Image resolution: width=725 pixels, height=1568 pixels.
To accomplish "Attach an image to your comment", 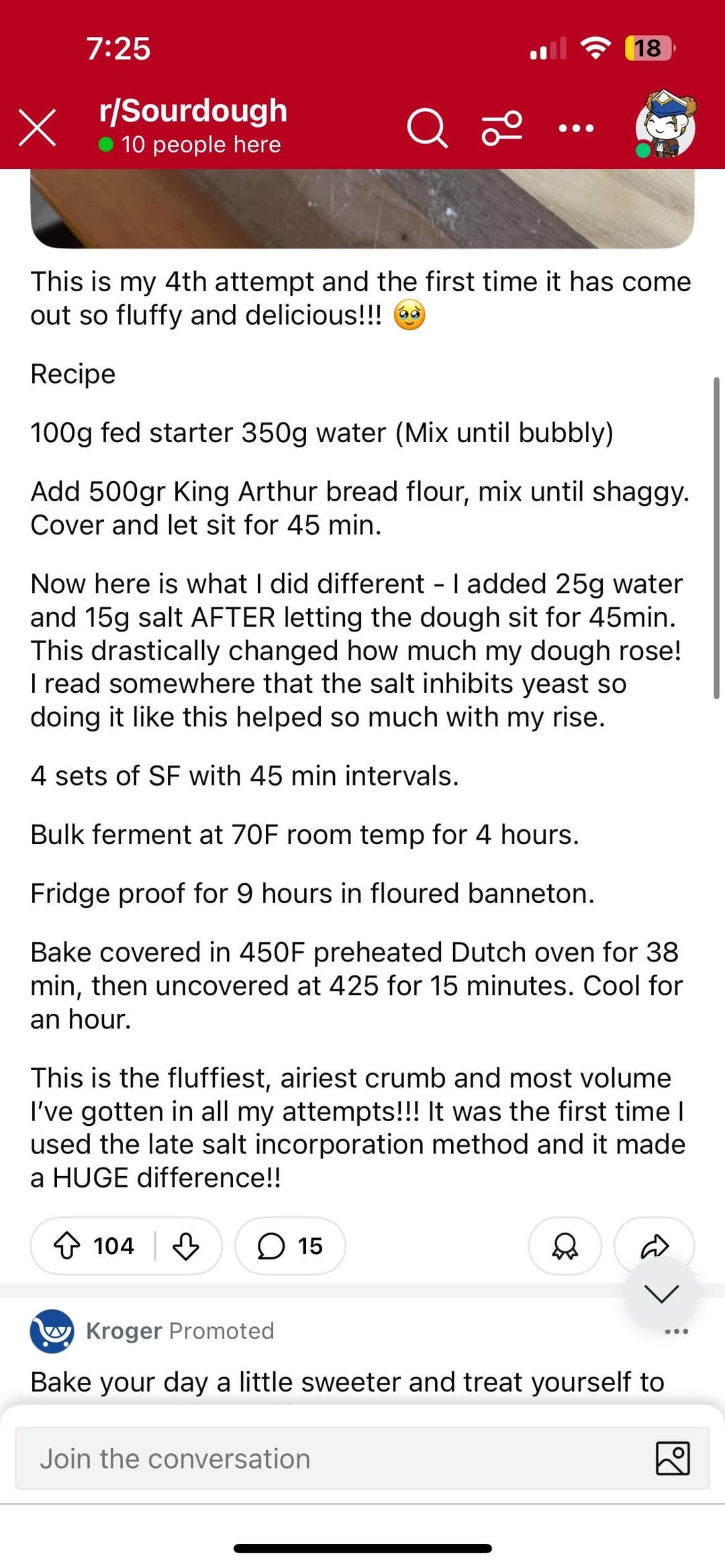I will [x=673, y=1459].
